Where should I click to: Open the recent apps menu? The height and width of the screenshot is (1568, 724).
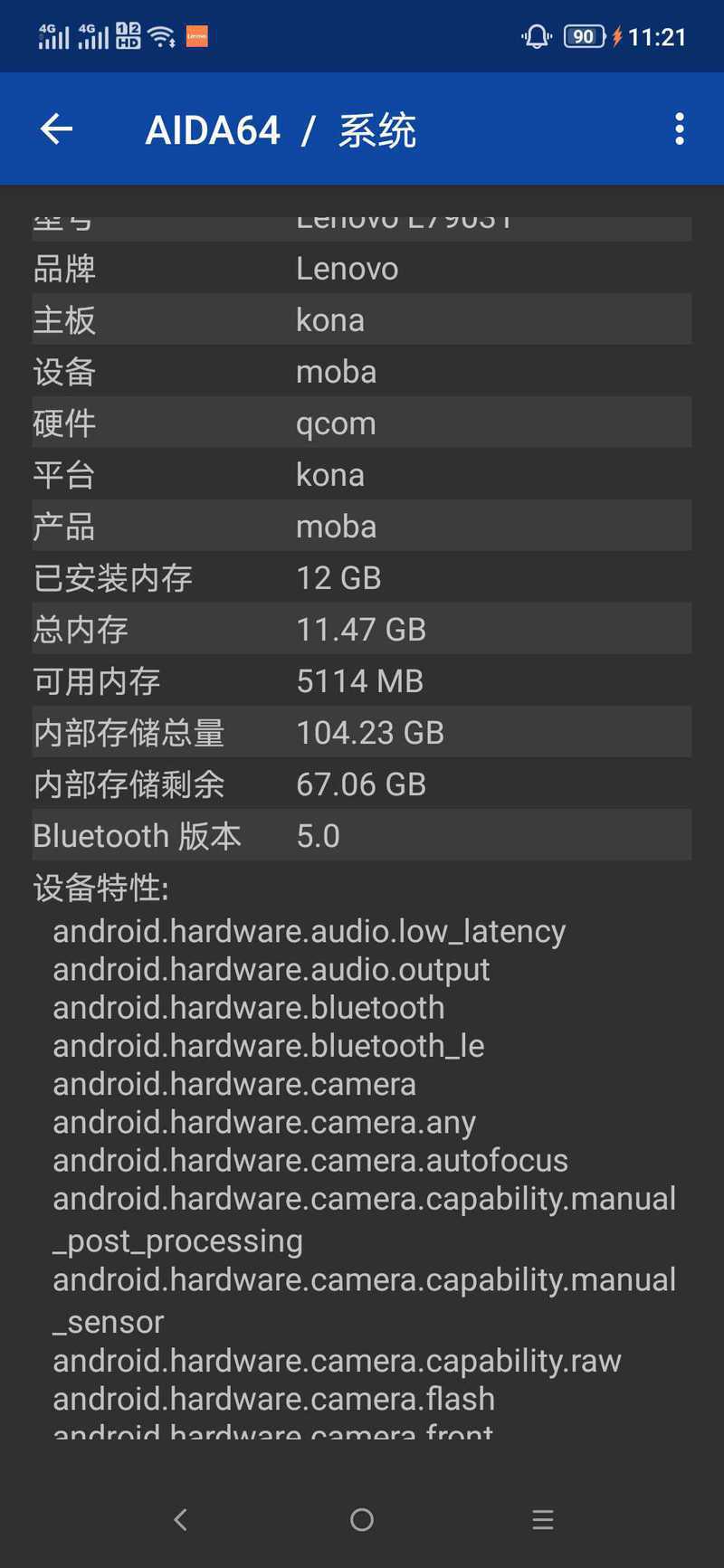pyautogui.click(x=543, y=1519)
